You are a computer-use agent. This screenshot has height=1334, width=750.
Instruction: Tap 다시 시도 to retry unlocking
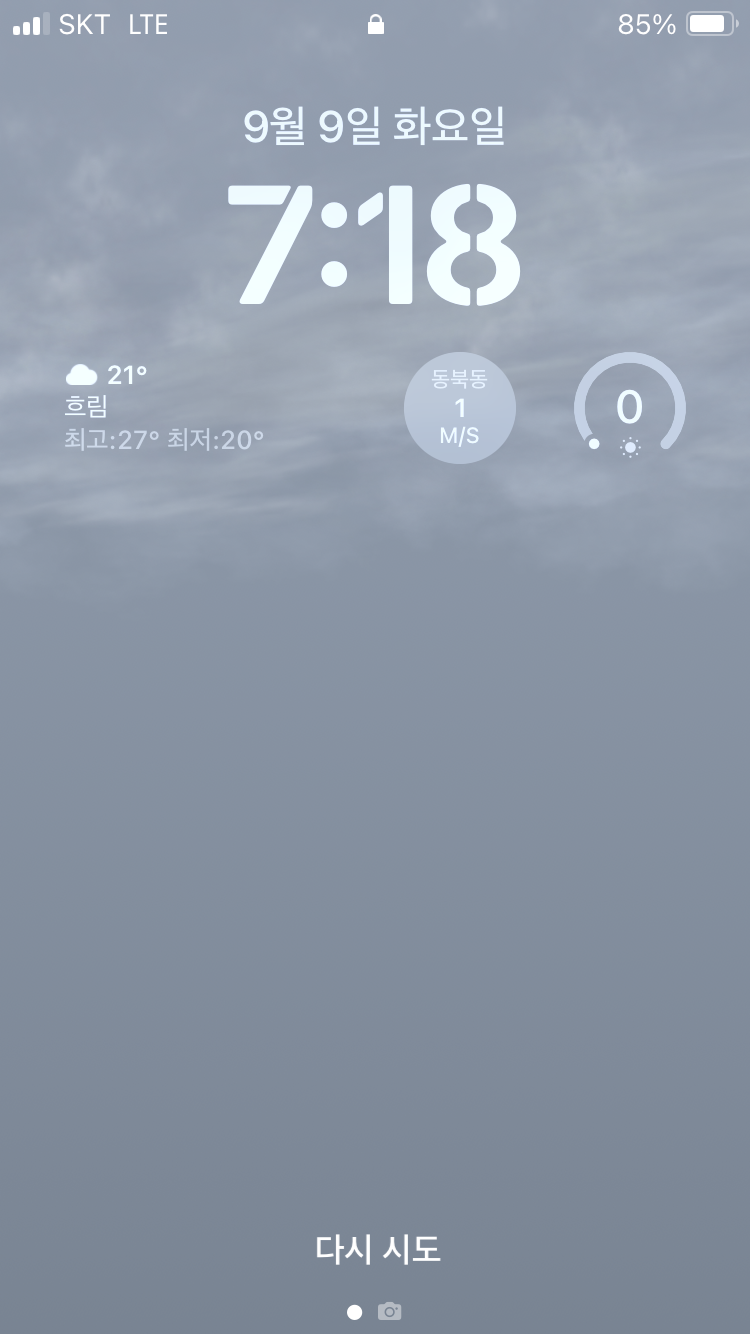pos(377,1248)
